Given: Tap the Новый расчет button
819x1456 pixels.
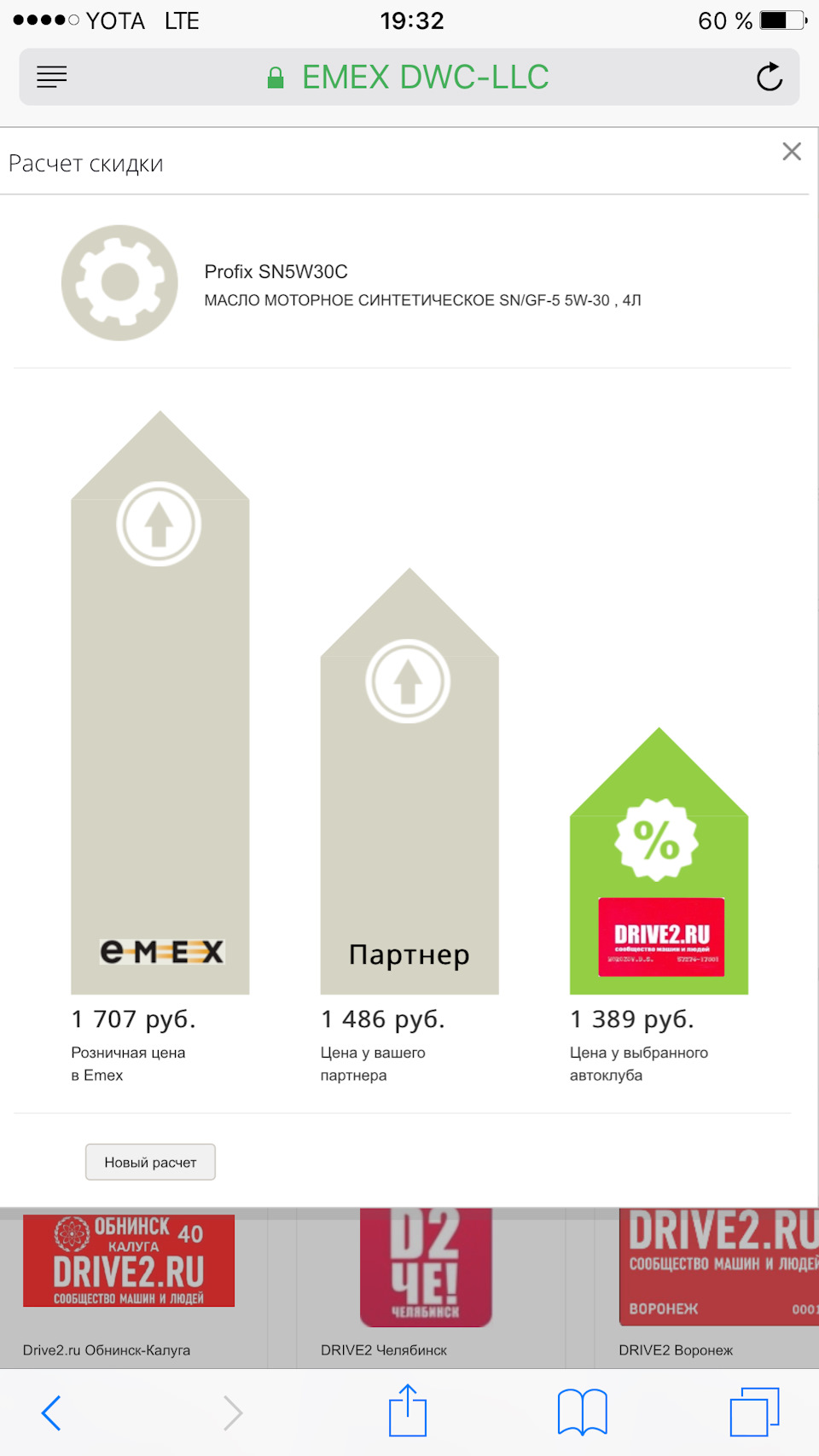Looking at the screenshot, I should [150, 1162].
